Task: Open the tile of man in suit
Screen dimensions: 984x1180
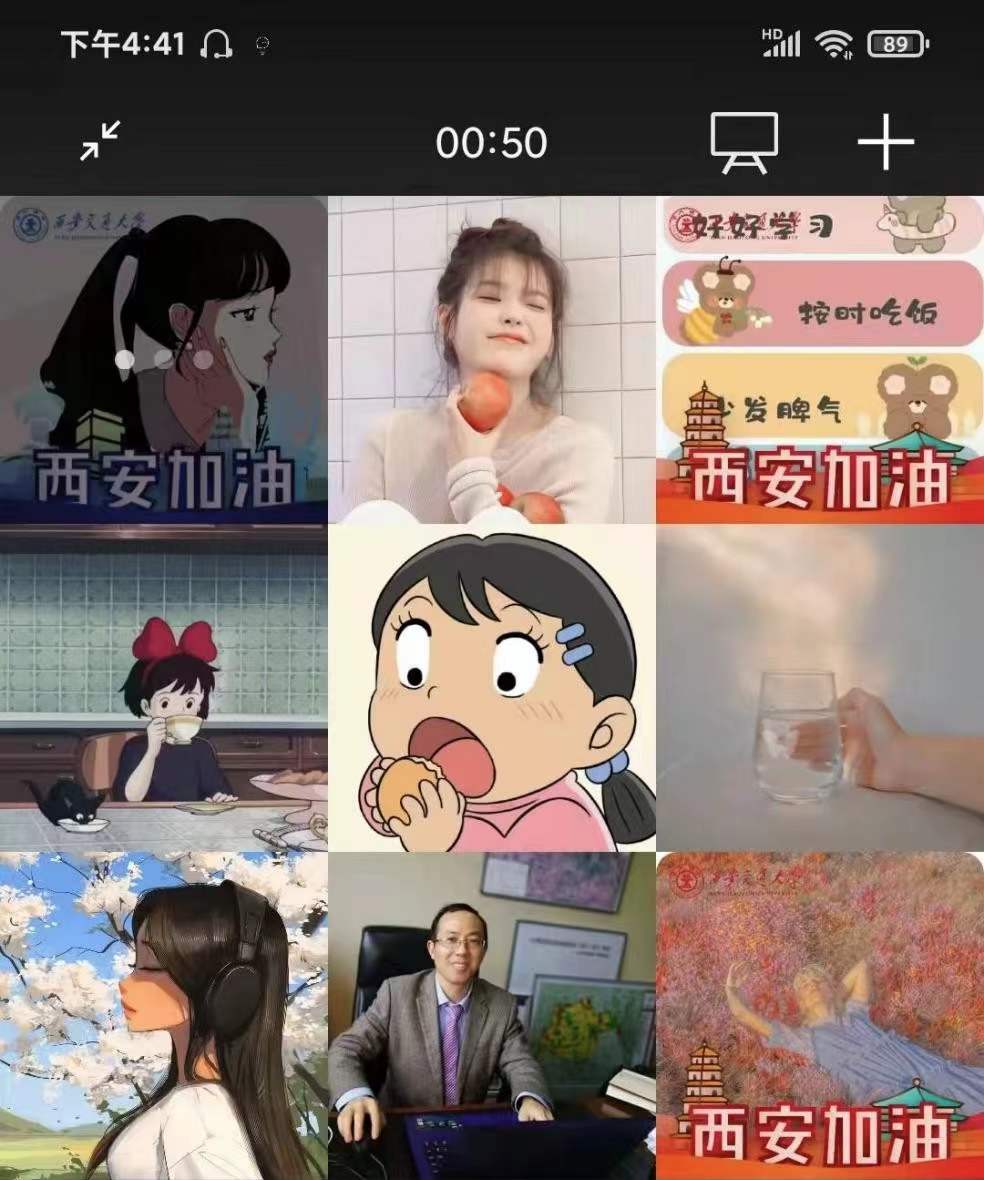Action: (491, 1015)
